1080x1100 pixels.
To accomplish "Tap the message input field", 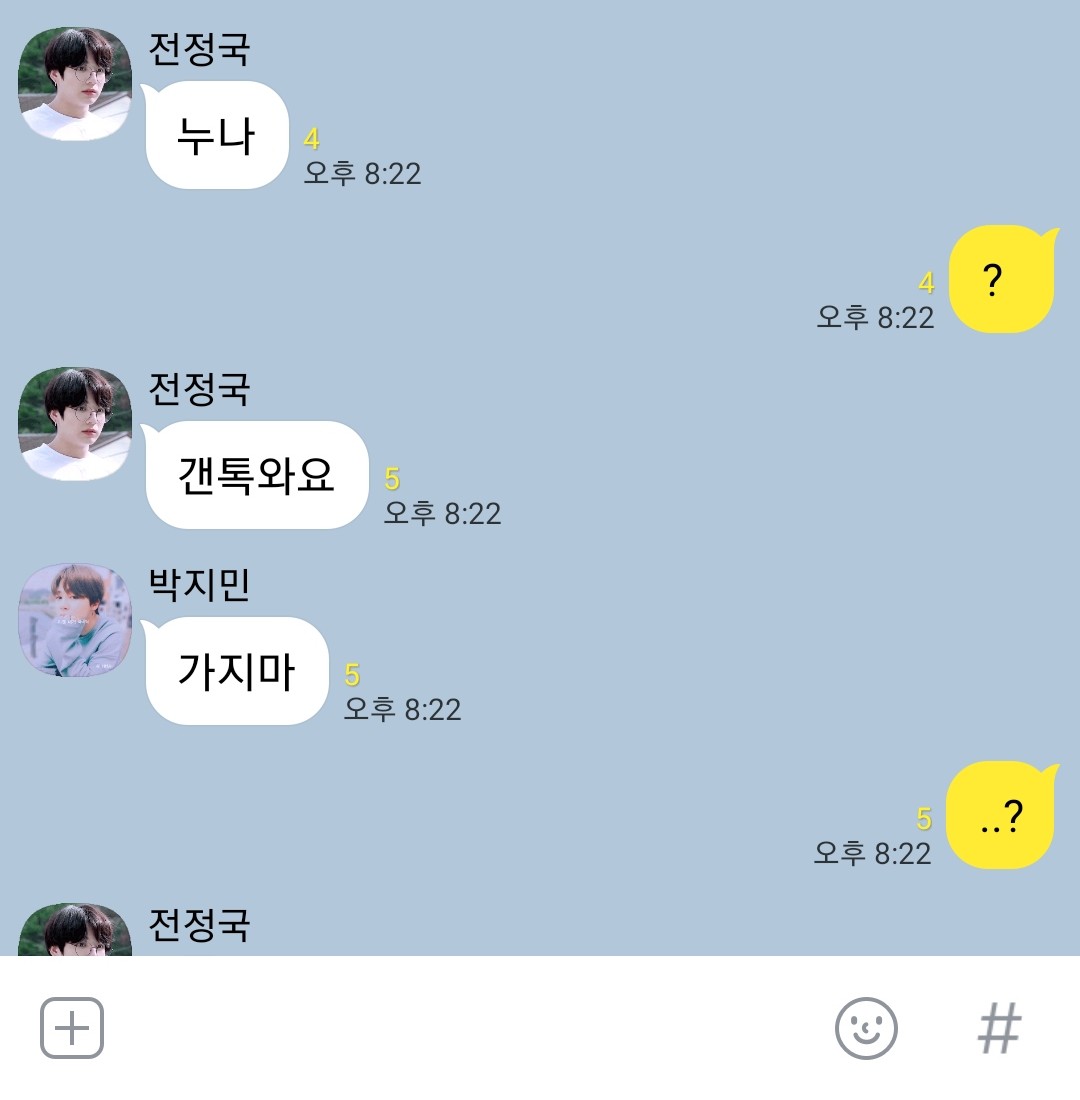I will coord(460,1027).
